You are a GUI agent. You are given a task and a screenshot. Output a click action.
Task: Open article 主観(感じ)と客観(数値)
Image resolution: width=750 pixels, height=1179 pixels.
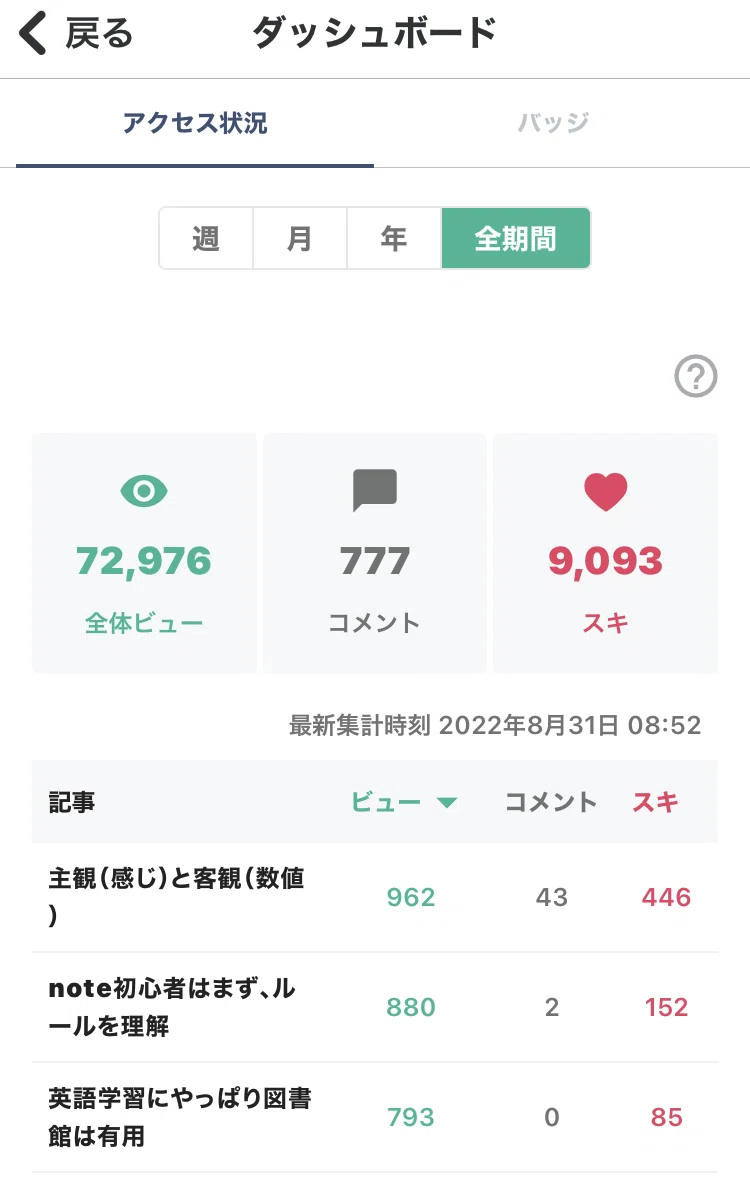pos(375,897)
